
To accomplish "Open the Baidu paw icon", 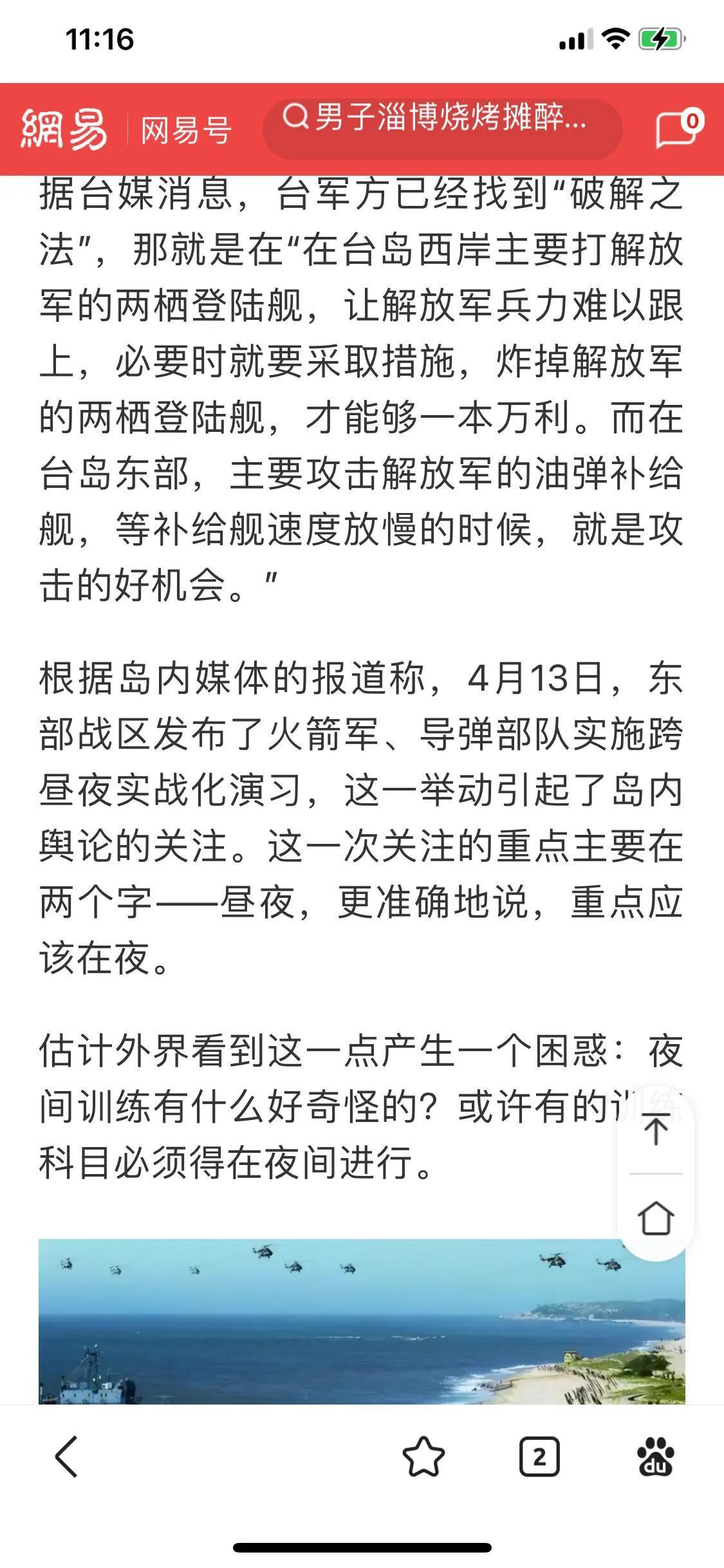I will click(x=655, y=1456).
